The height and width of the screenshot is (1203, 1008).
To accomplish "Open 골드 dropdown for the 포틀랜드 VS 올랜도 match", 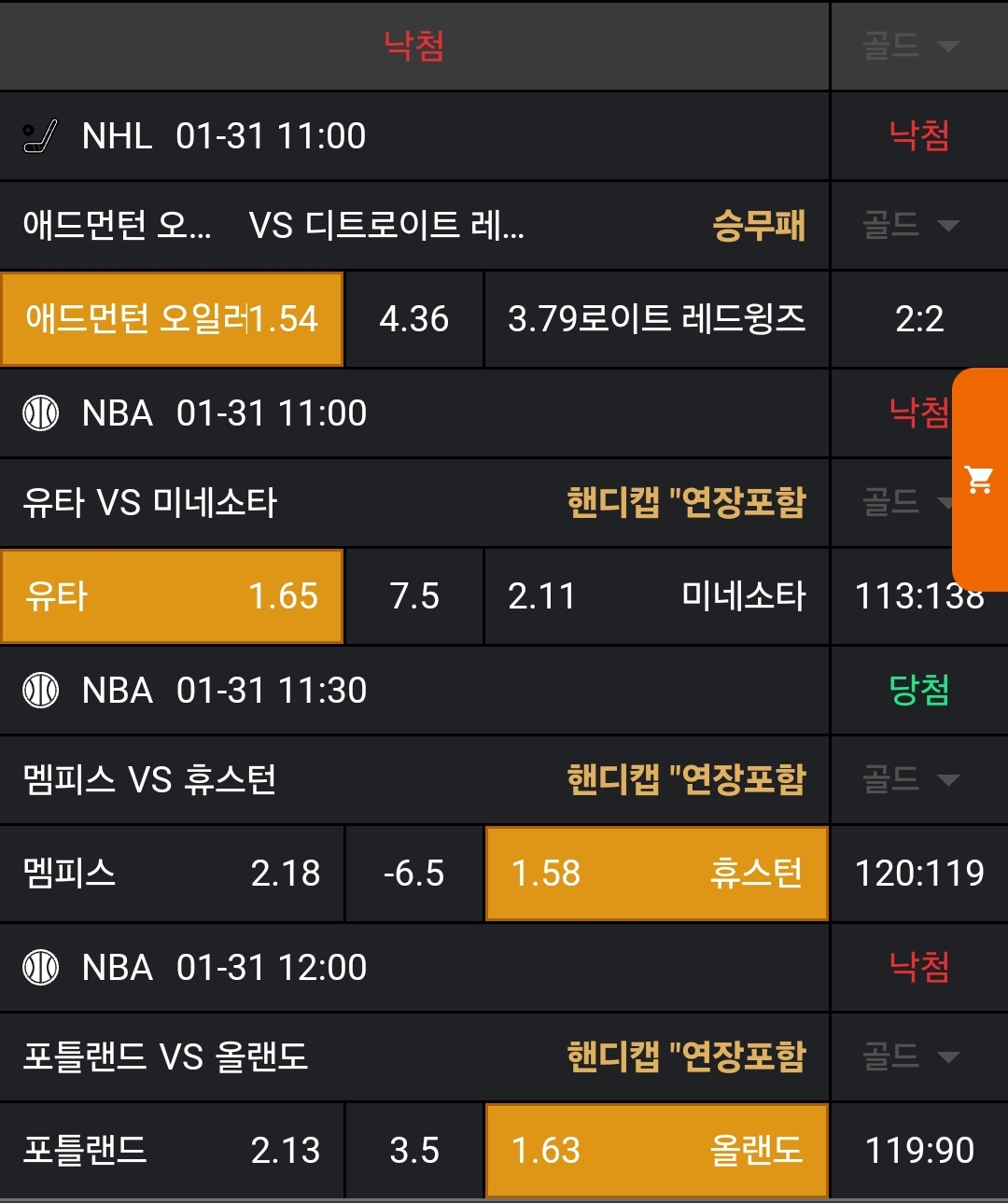I will (x=911, y=1056).
